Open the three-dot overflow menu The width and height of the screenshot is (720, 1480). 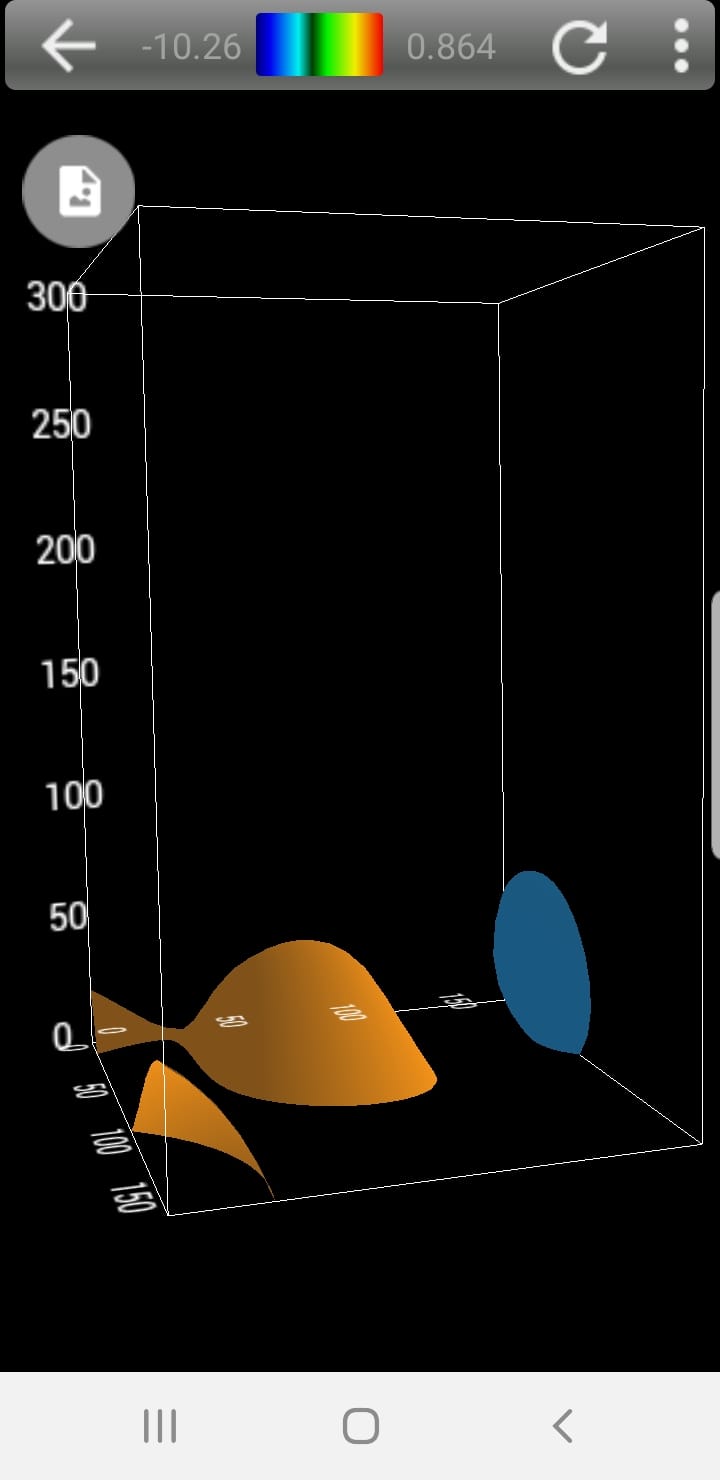(x=681, y=46)
